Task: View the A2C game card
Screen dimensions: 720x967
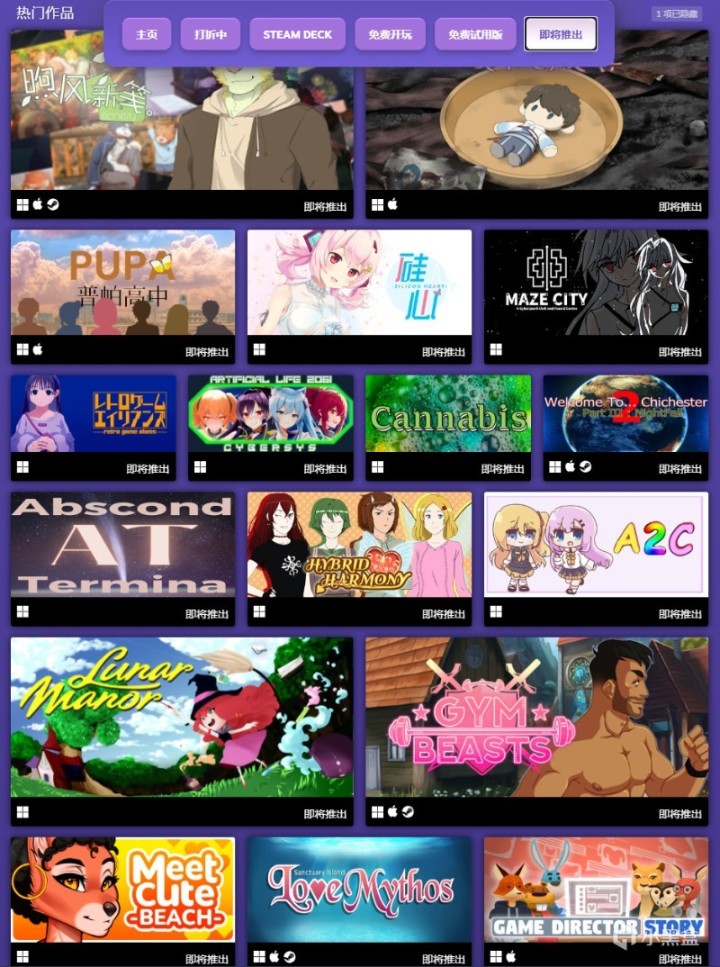Action: pos(596,544)
